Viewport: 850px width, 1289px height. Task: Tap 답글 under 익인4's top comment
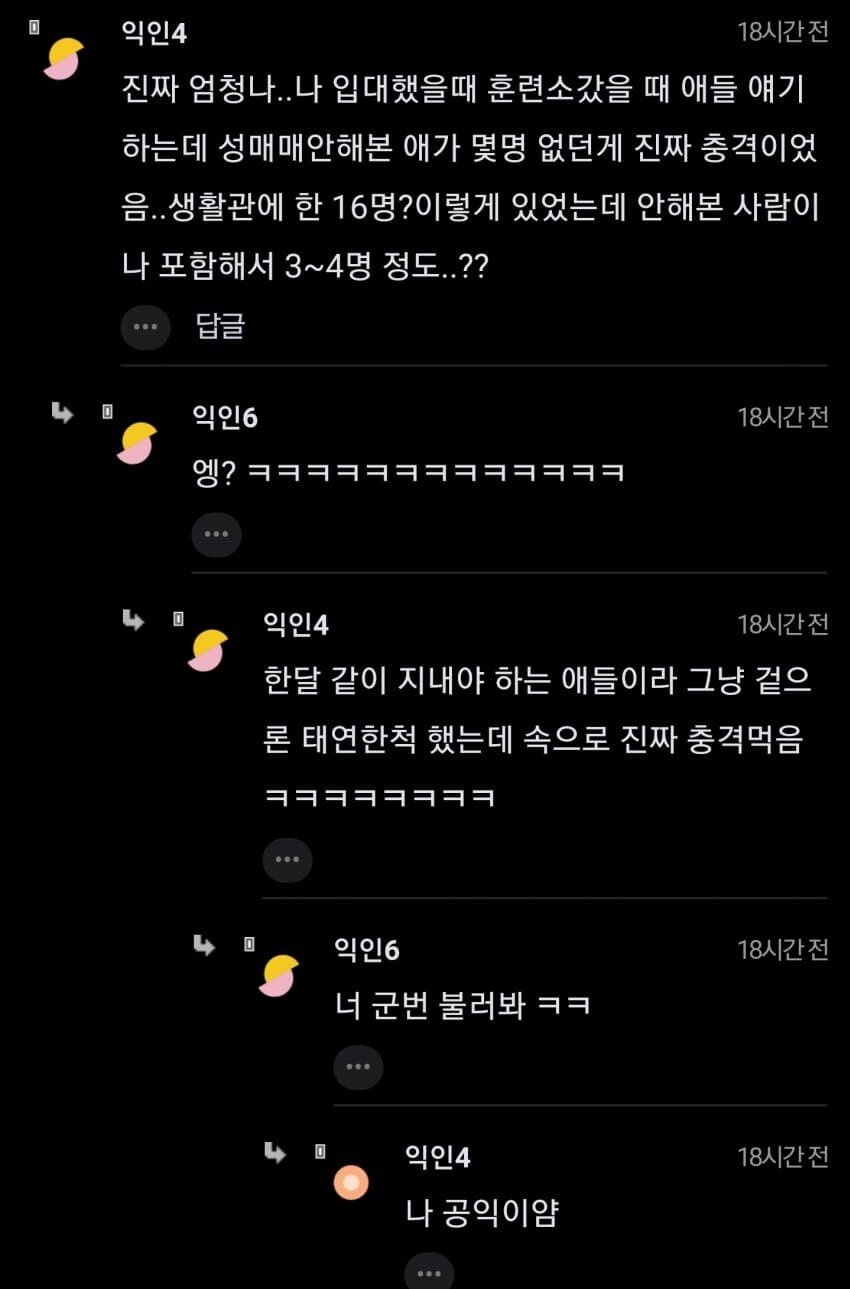220,326
